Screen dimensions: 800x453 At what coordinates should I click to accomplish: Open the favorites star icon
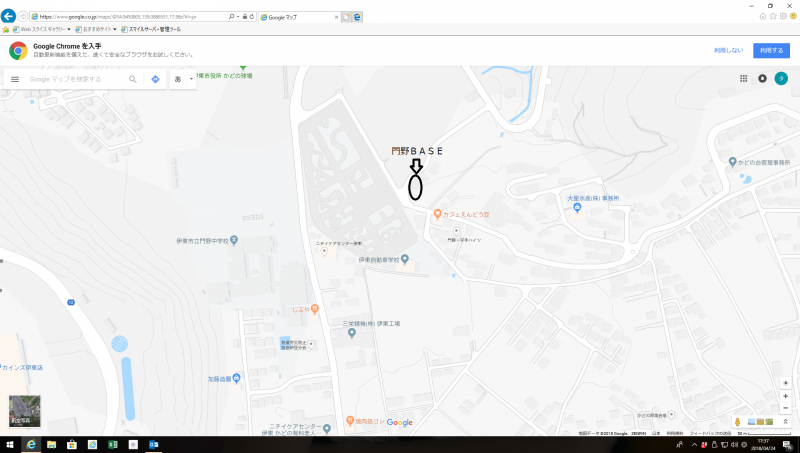[x=775, y=17]
